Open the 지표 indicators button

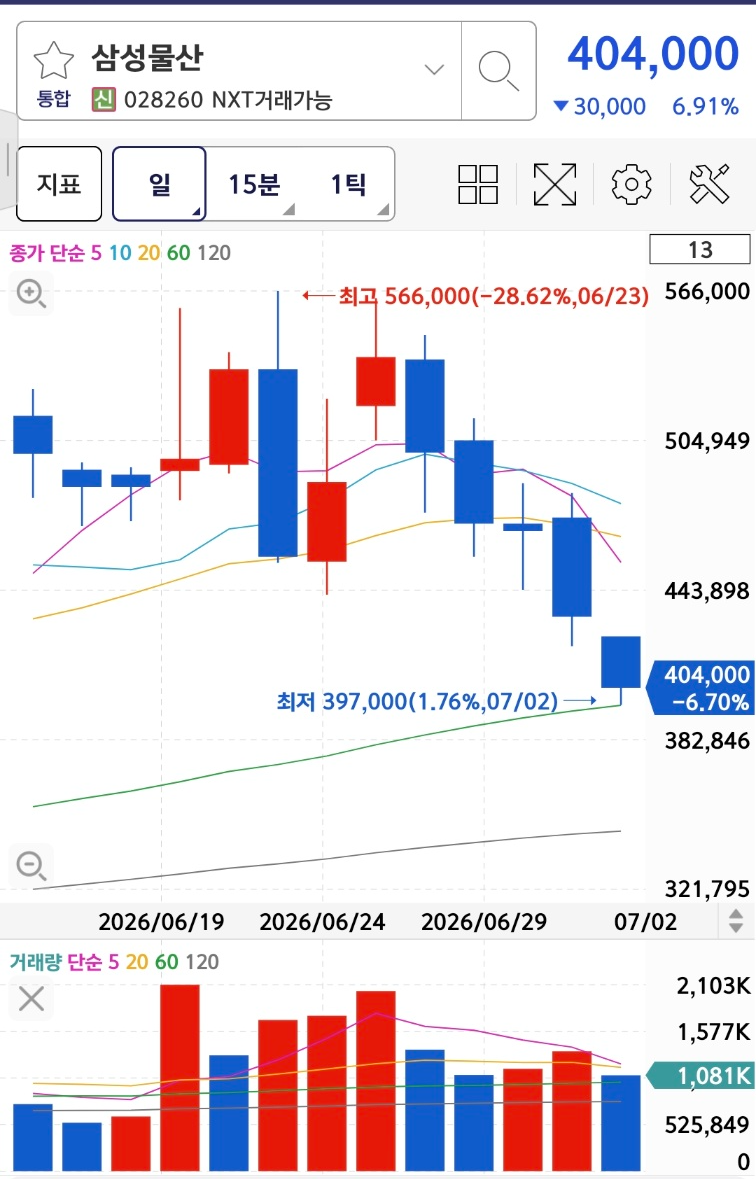click(x=59, y=183)
